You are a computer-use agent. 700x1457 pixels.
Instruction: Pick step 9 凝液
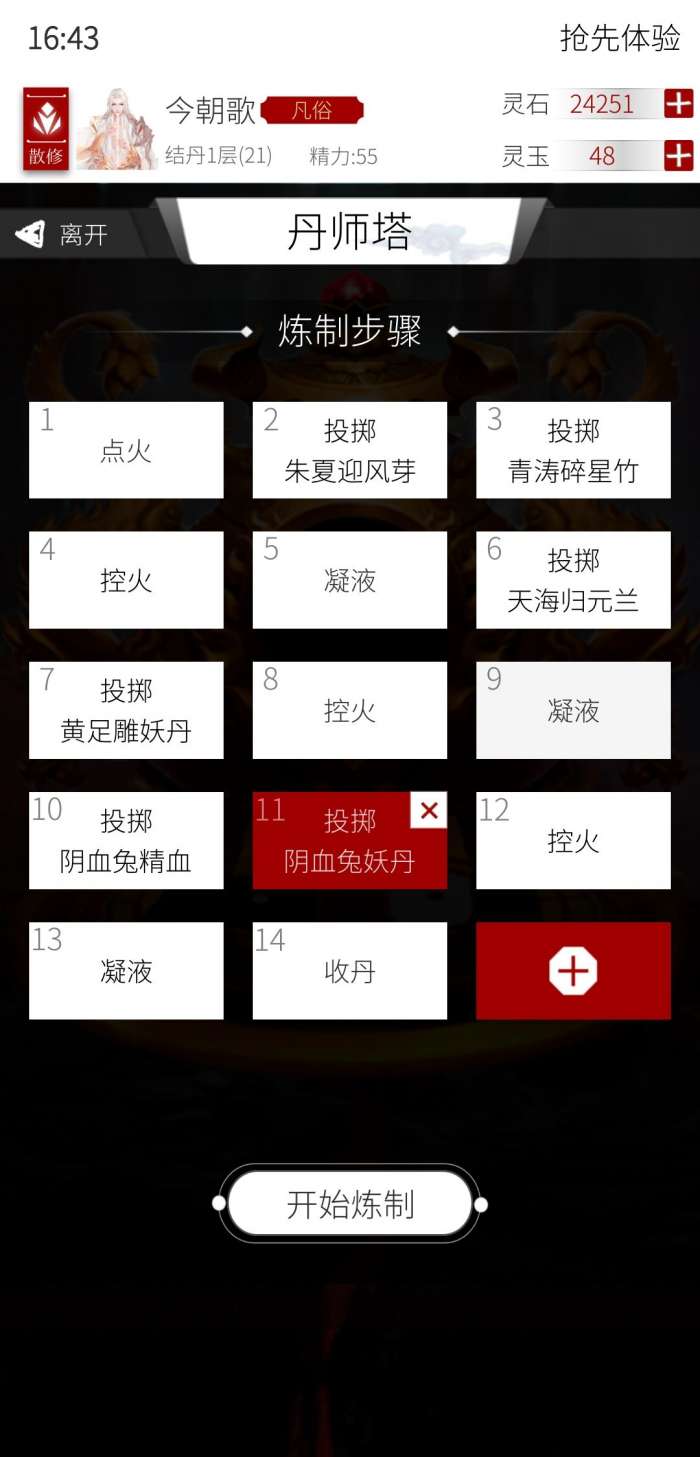573,710
